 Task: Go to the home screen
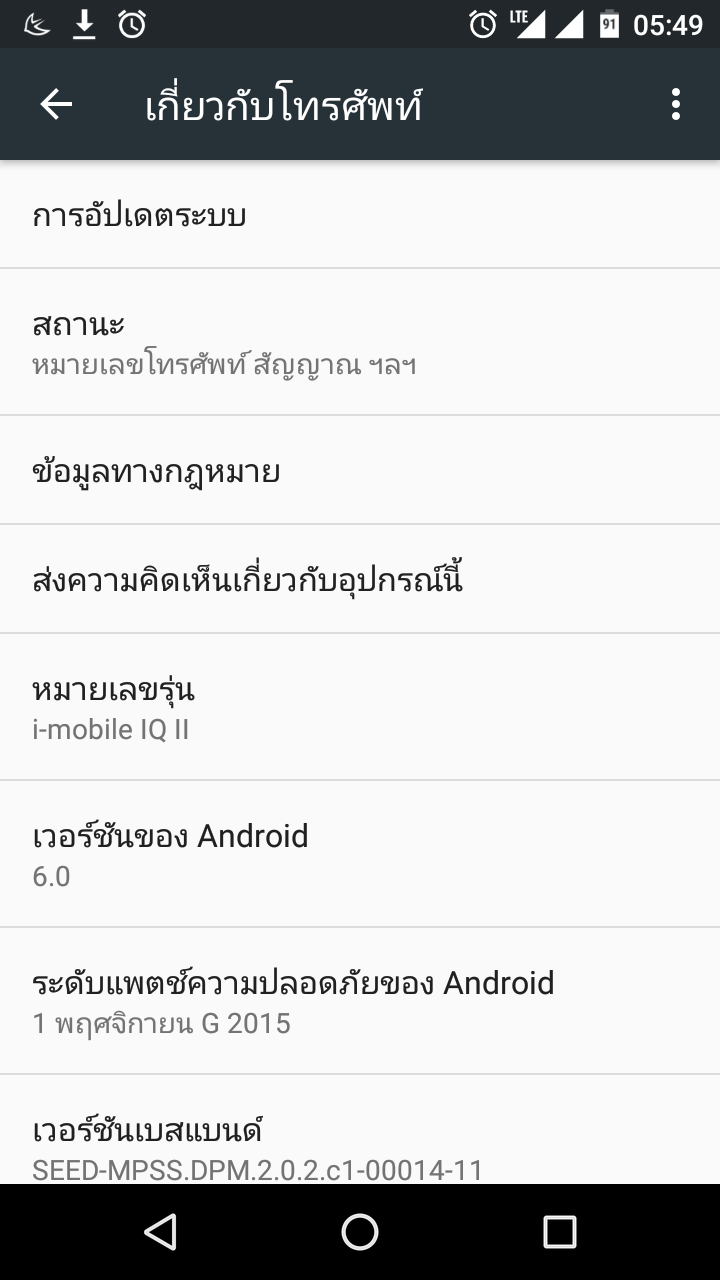click(360, 1232)
